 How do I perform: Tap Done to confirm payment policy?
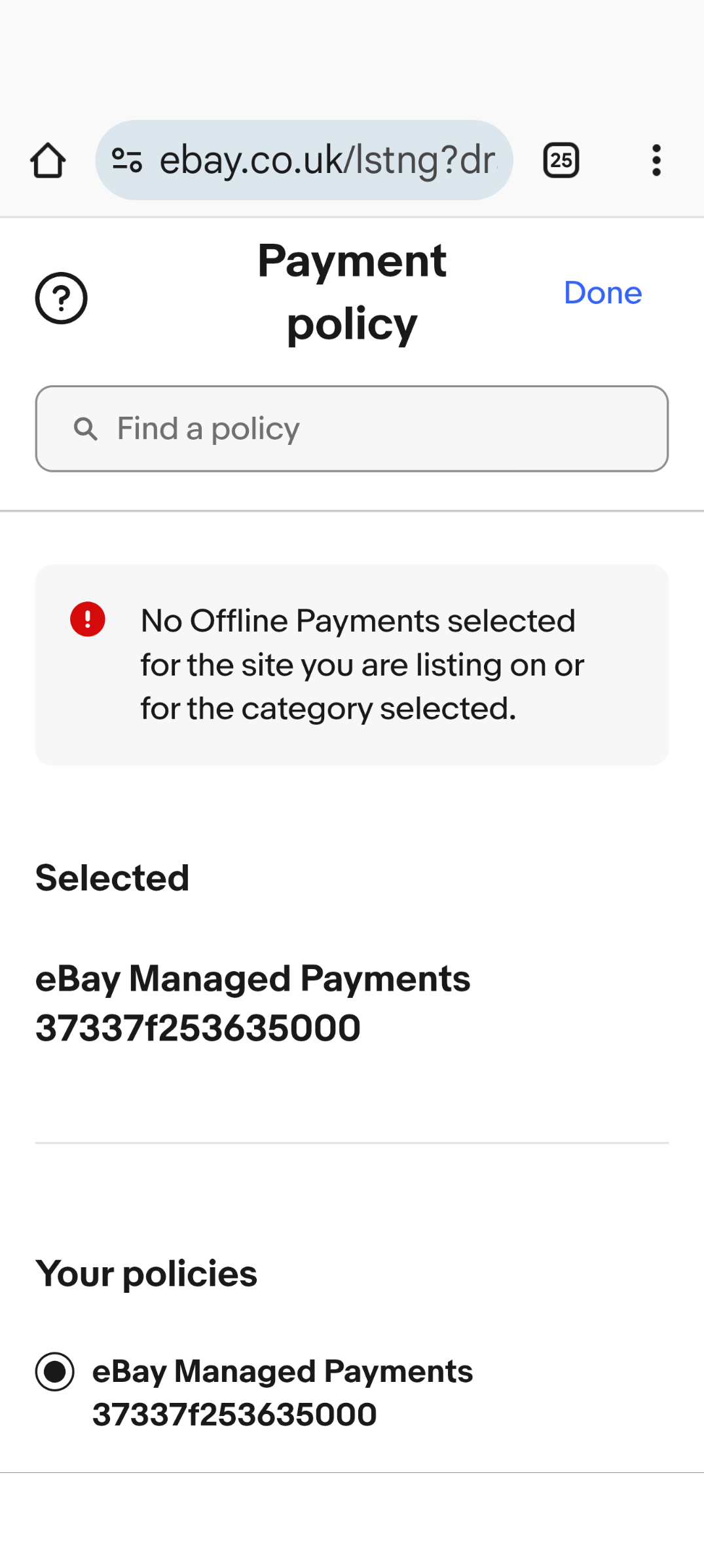pyautogui.click(x=602, y=293)
